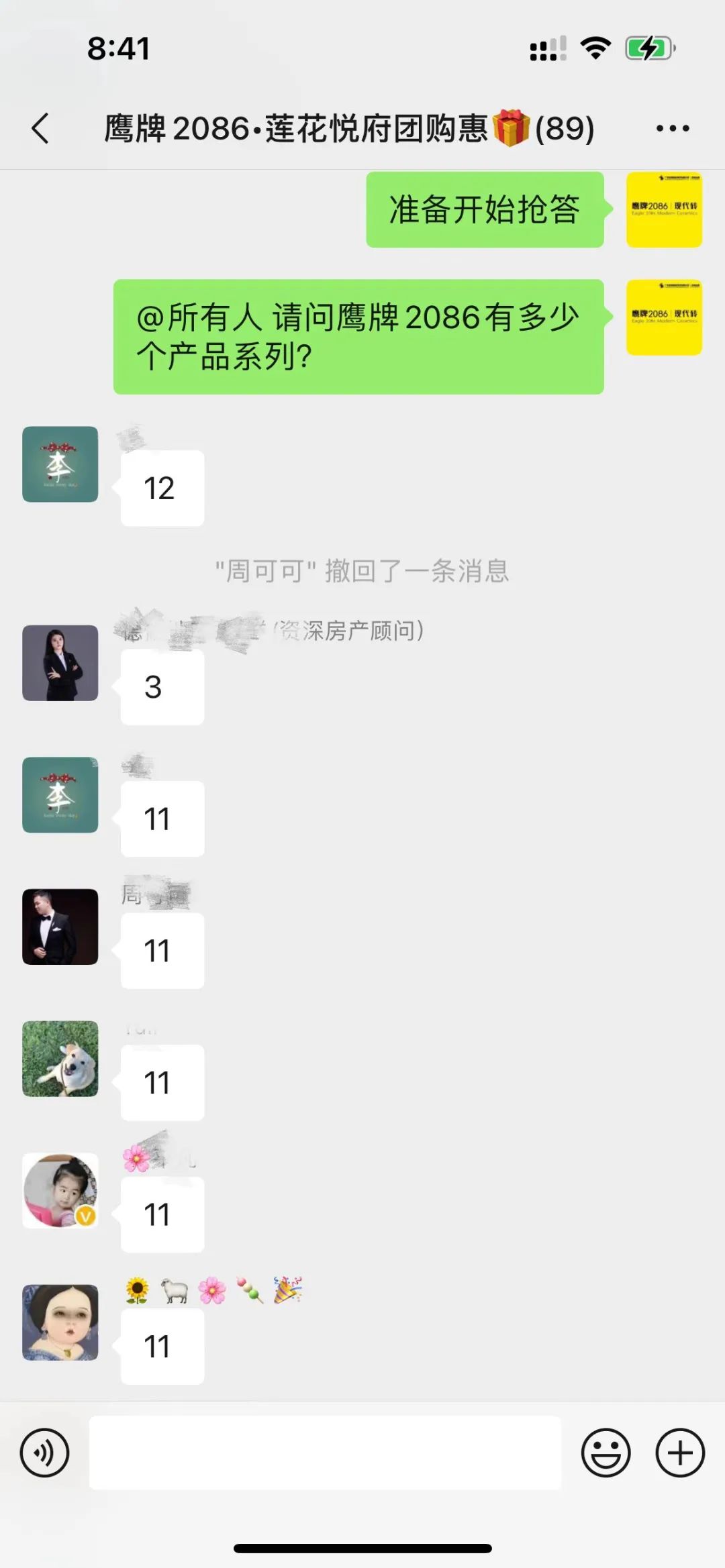Open the plus attachment menu
725x1568 pixels.
point(680,1453)
